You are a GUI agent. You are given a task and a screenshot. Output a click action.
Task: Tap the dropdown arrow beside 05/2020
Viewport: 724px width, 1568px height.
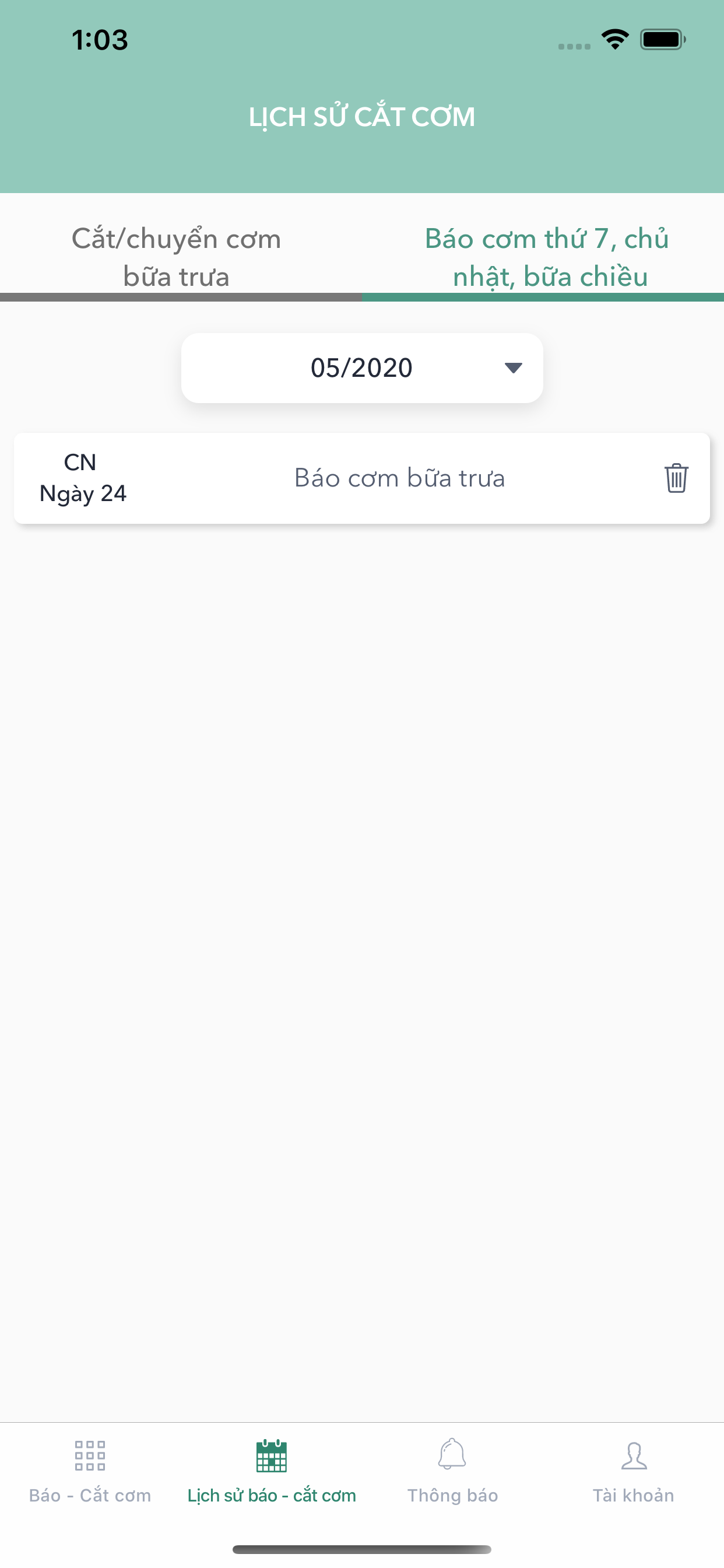pos(513,367)
